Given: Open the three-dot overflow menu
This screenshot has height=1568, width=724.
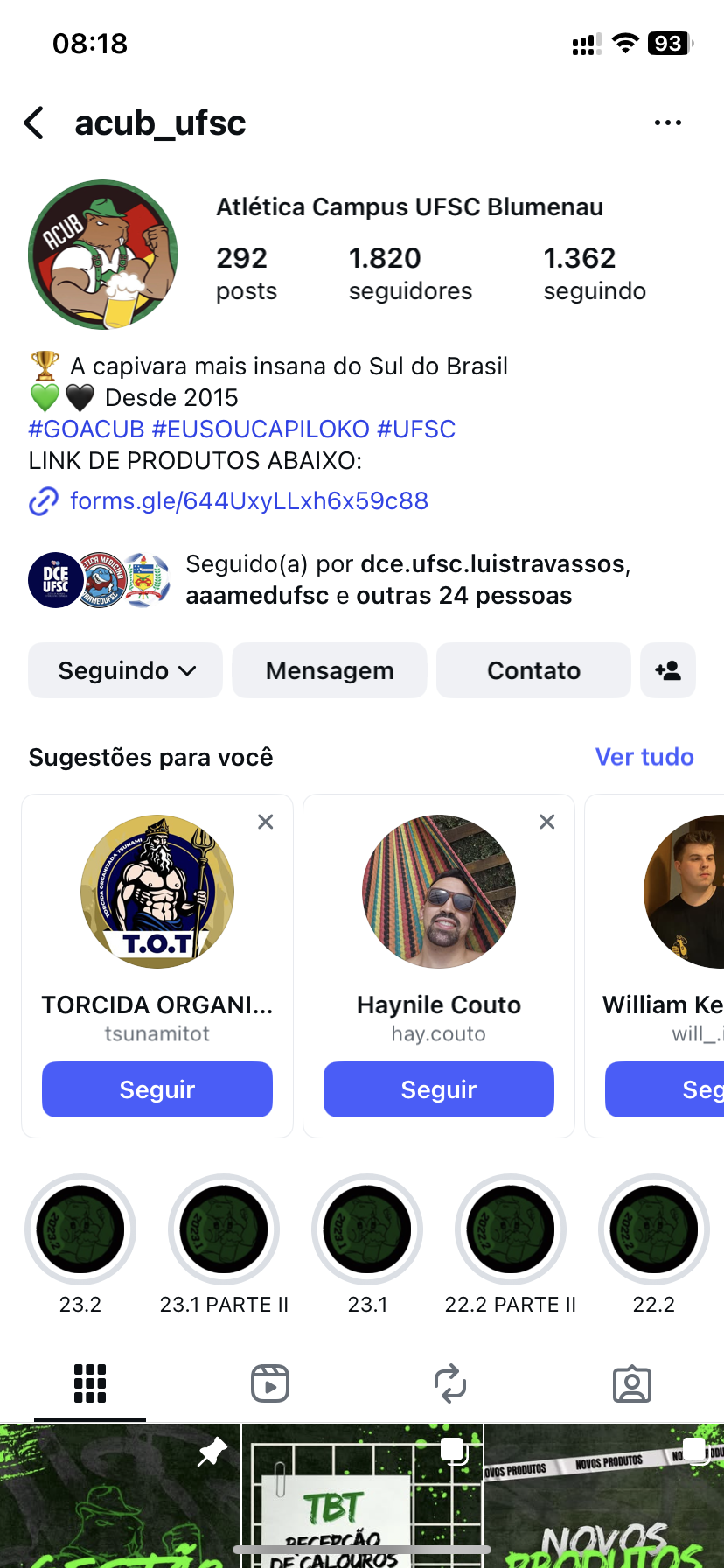Looking at the screenshot, I should coord(667,123).
